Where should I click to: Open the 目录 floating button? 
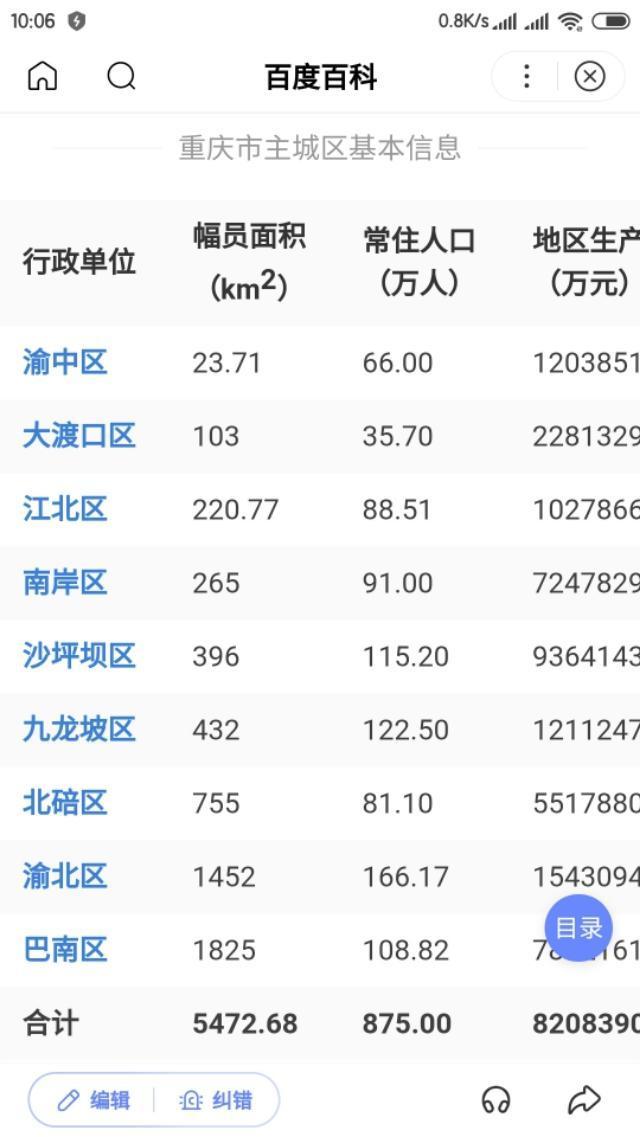(578, 927)
